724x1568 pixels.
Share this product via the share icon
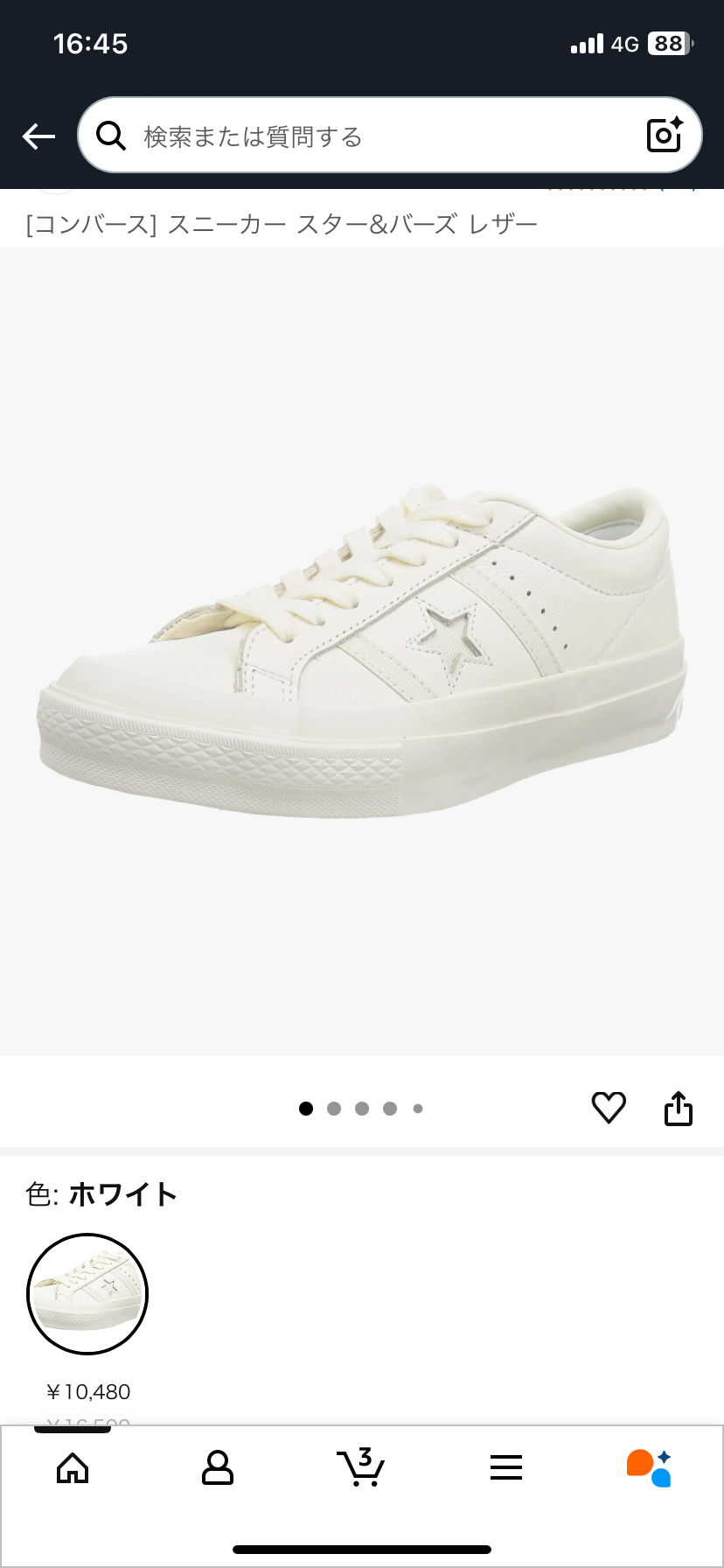tap(678, 1107)
